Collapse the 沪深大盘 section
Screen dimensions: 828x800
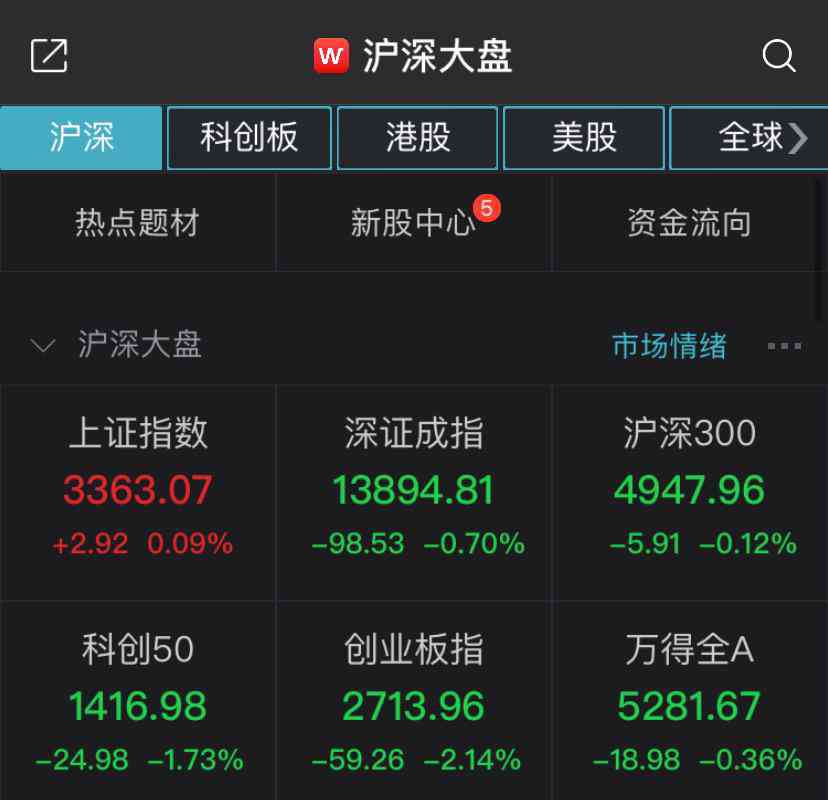[43, 346]
